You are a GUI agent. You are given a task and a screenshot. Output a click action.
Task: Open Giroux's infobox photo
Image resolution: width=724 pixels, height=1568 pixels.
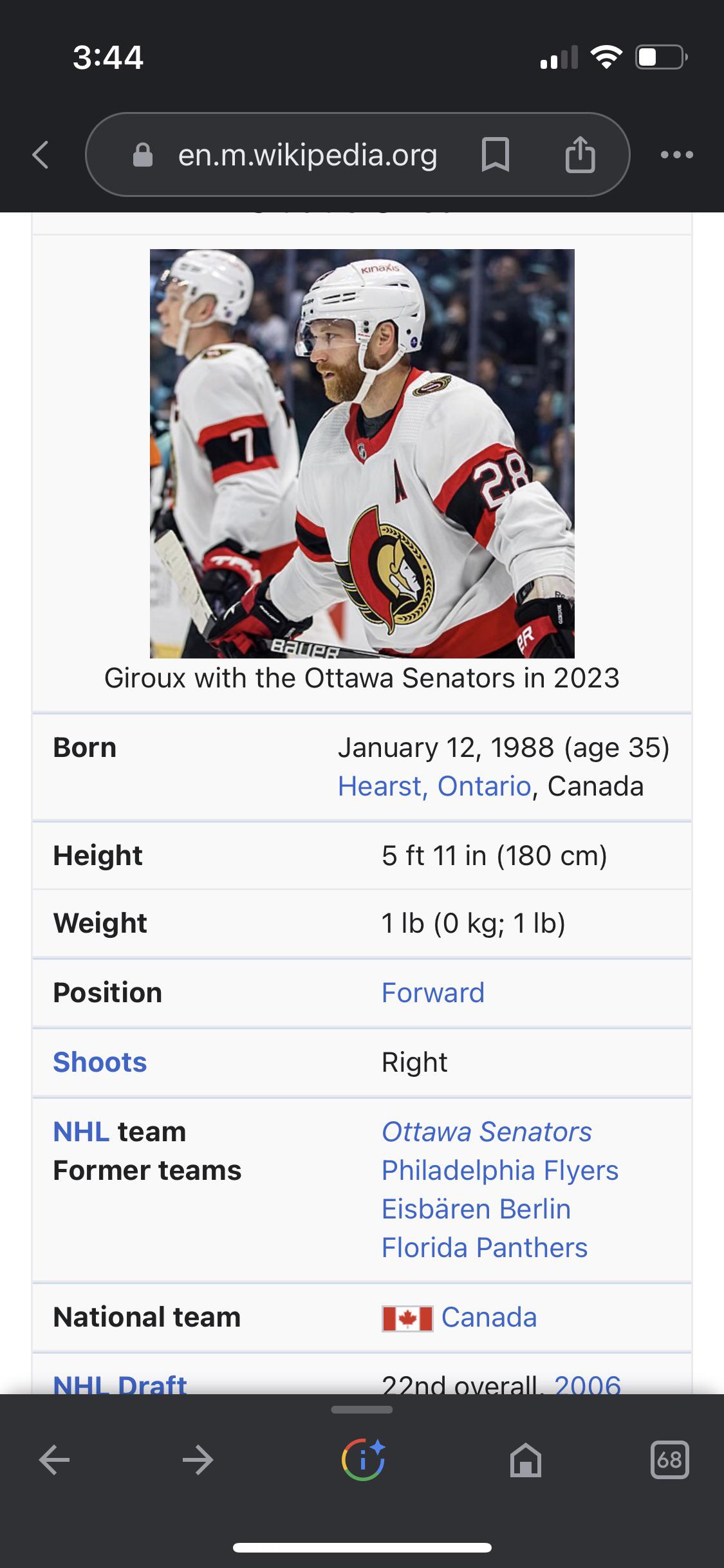click(362, 453)
